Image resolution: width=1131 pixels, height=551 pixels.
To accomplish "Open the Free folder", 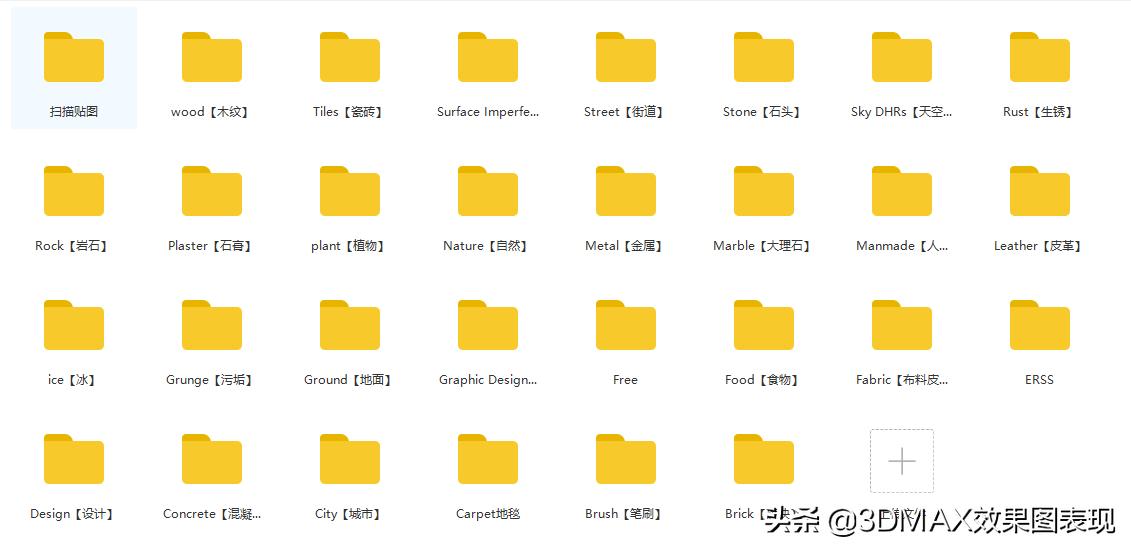I will coord(625,326).
